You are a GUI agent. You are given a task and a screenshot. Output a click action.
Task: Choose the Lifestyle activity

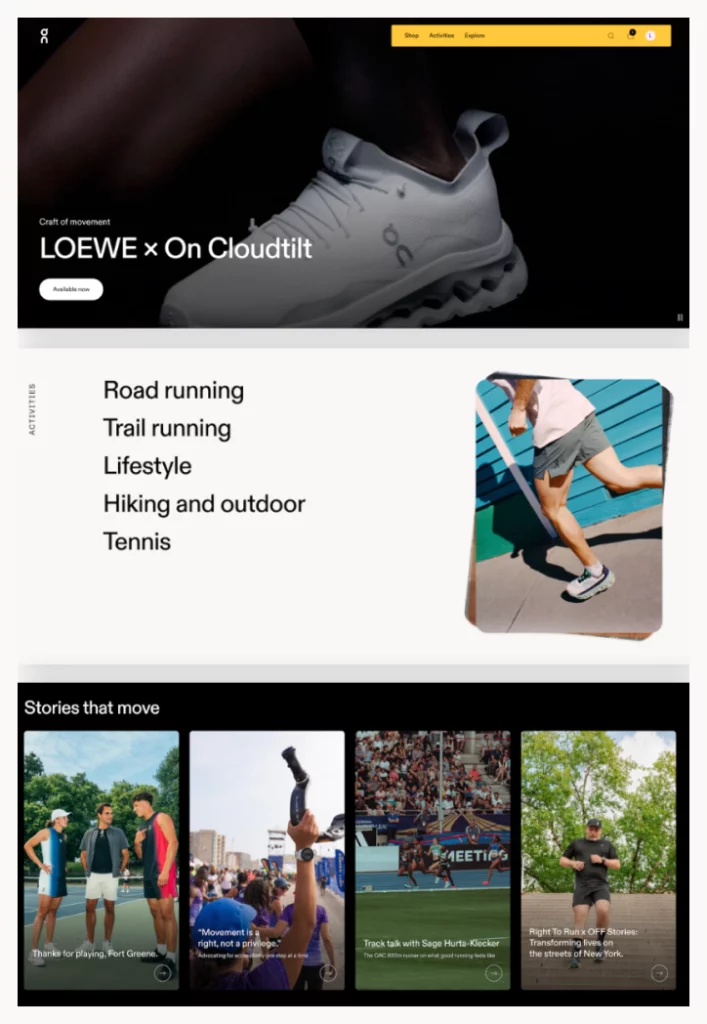pyautogui.click(x=147, y=466)
